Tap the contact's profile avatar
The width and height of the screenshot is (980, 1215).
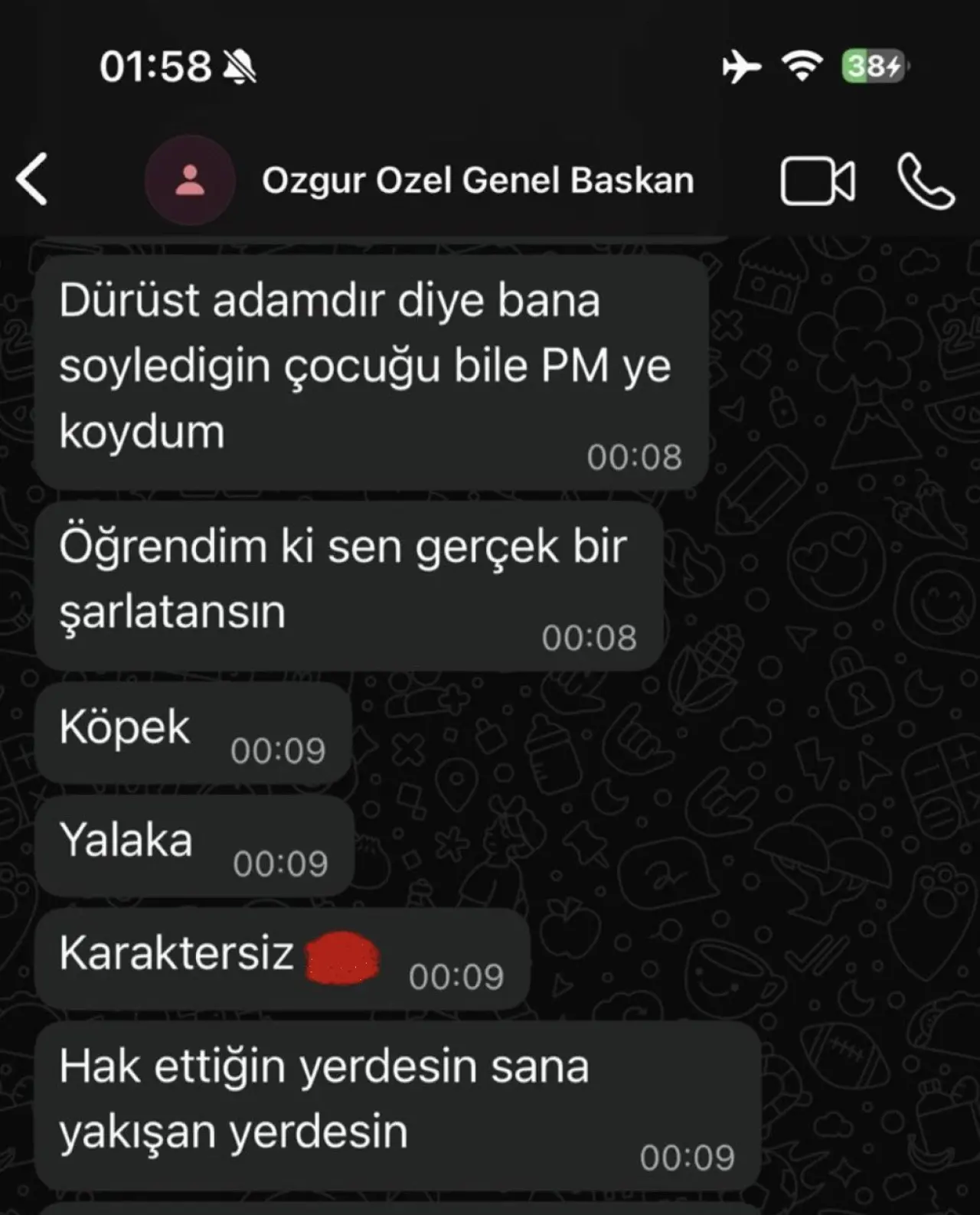tap(190, 181)
